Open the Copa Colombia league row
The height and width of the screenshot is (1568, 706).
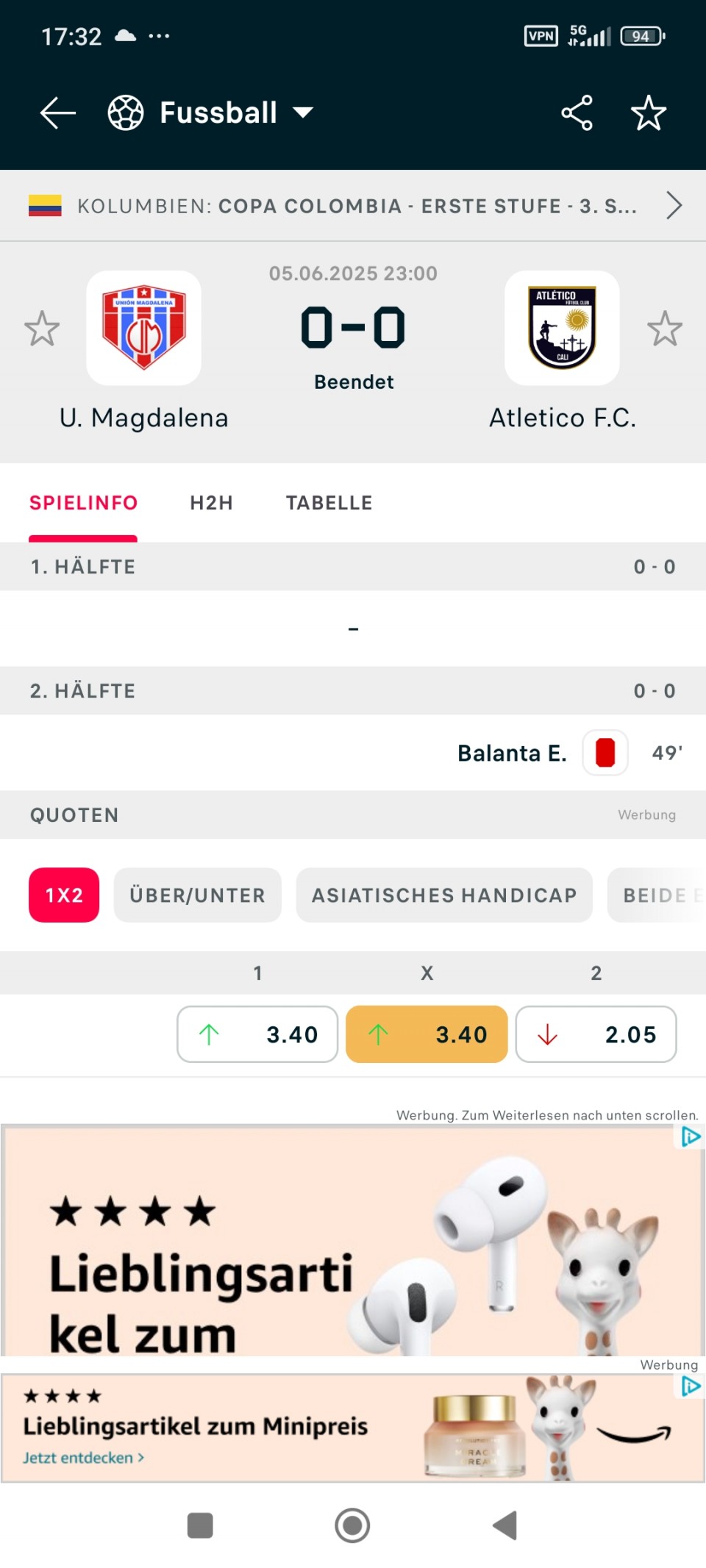(x=353, y=206)
